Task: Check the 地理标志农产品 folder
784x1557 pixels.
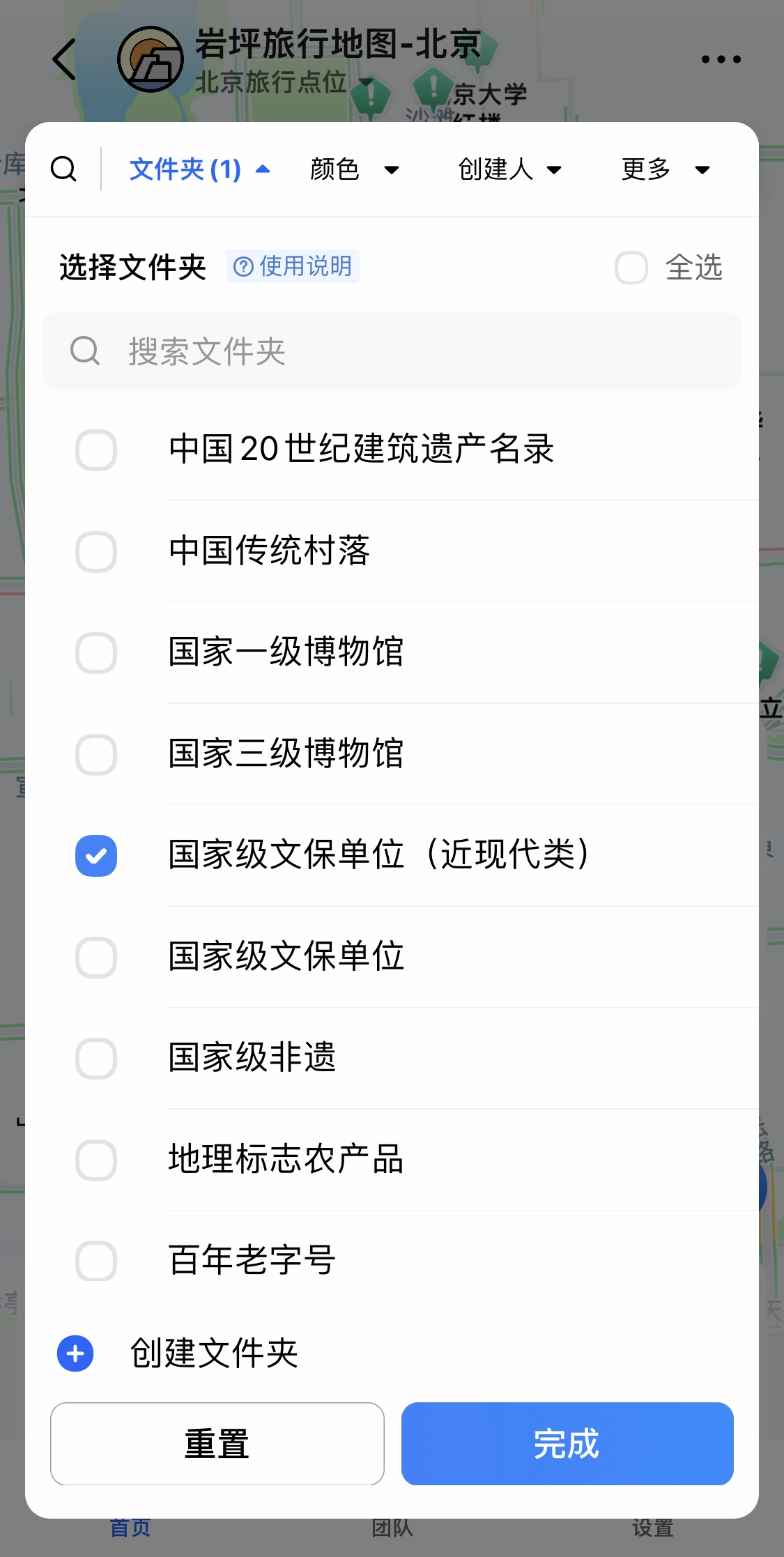Action: pos(96,1160)
